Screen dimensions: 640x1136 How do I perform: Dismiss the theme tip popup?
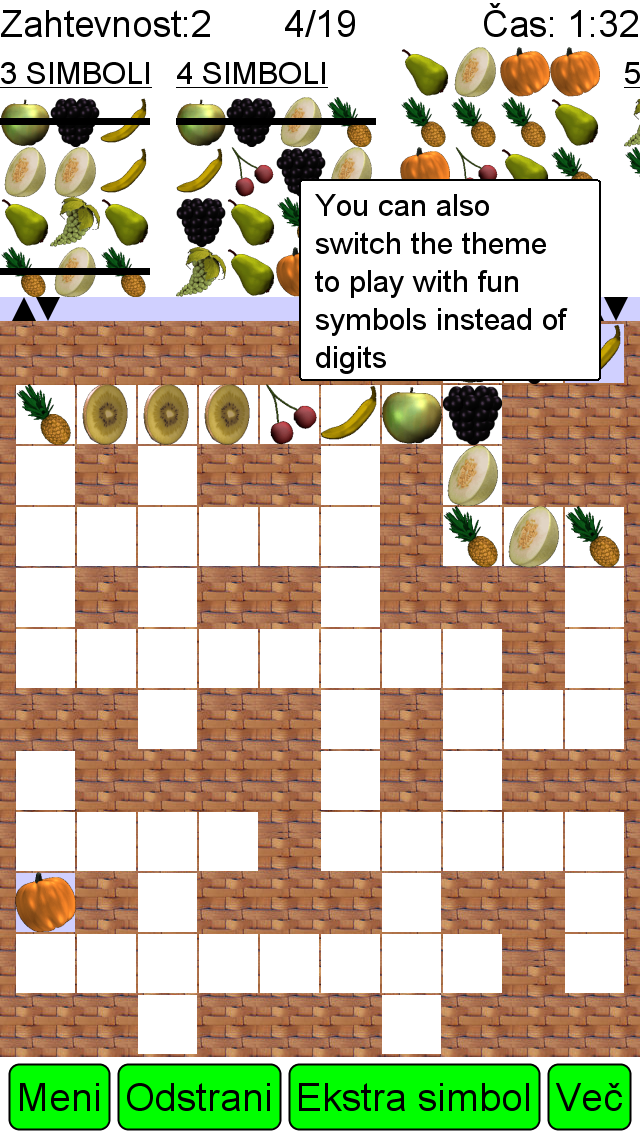(450, 280)
